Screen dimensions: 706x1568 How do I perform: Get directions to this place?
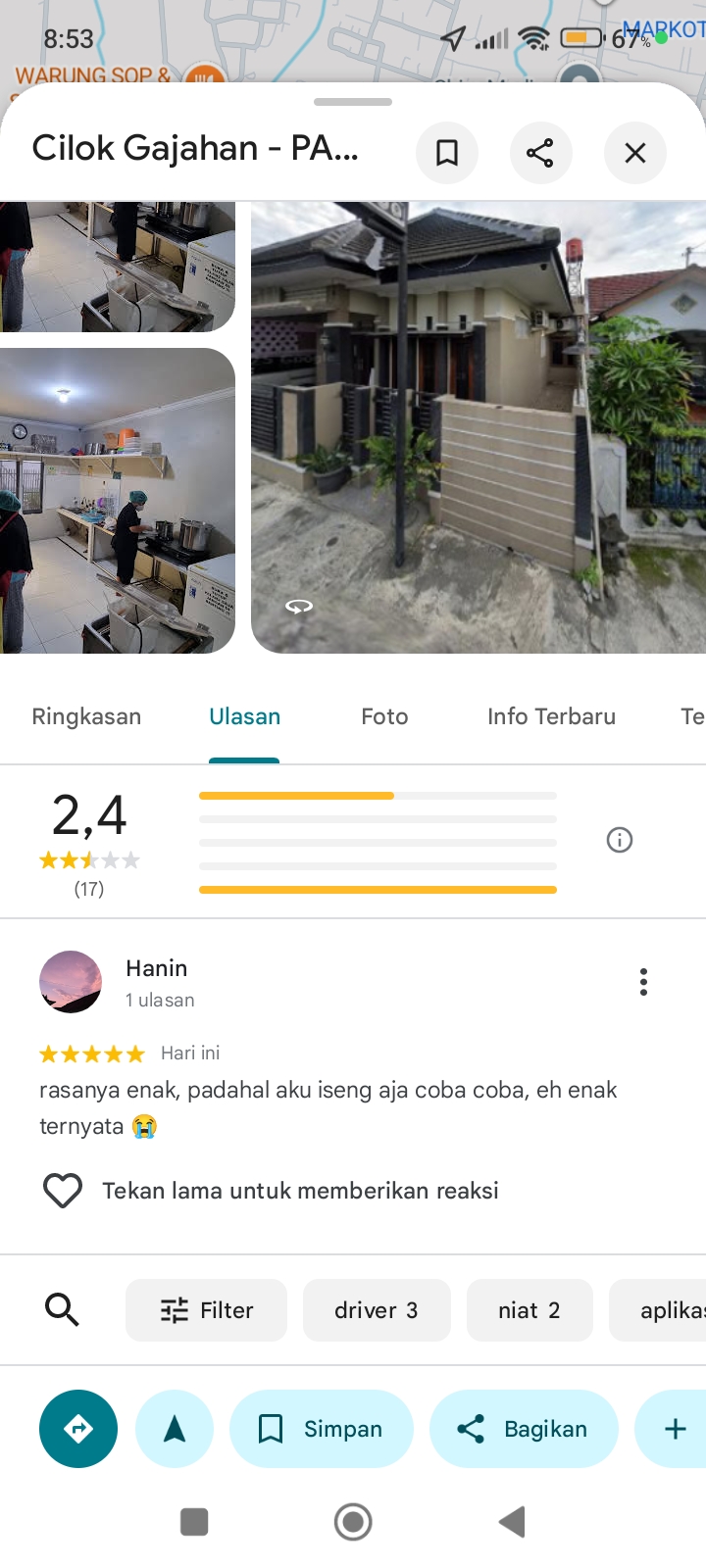tap(78, 1429)
